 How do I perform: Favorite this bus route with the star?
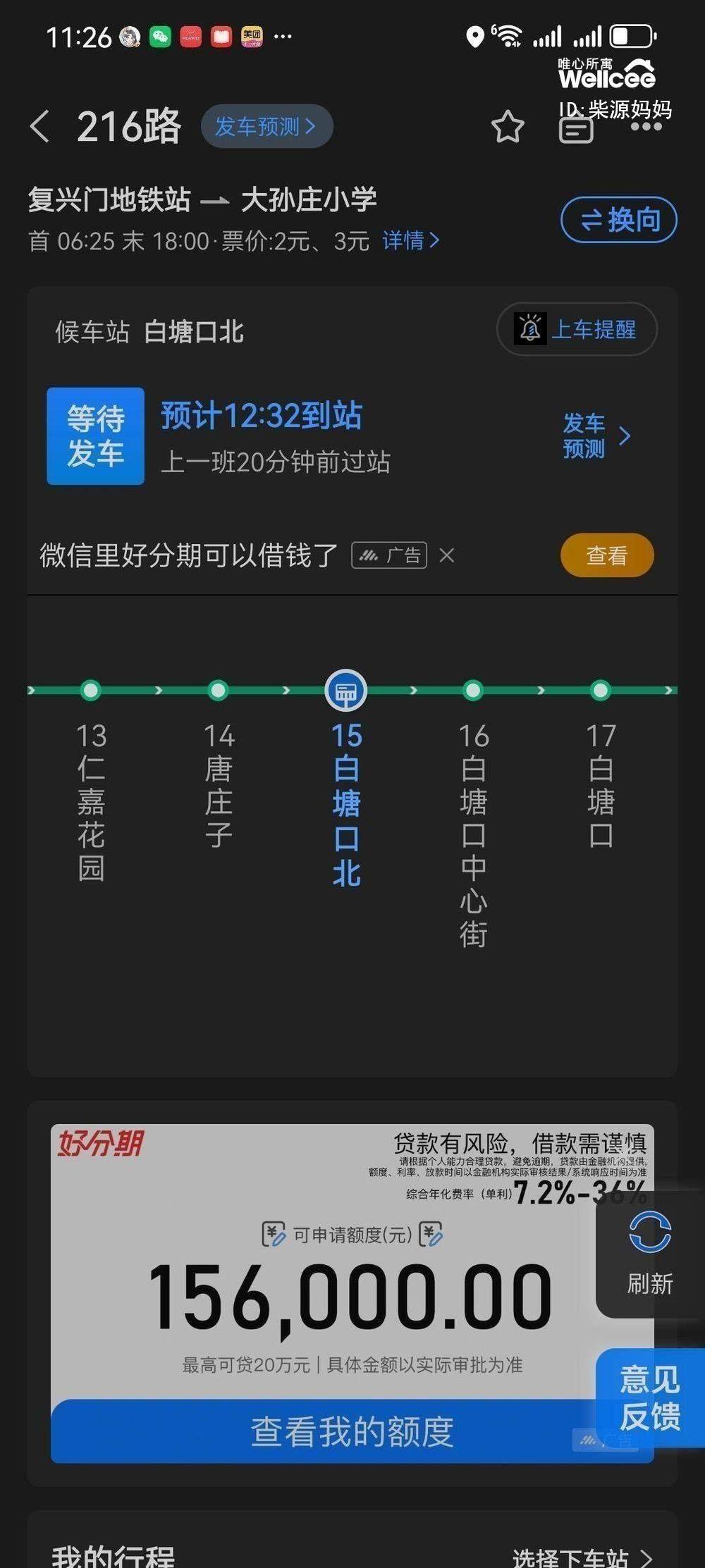508,127
